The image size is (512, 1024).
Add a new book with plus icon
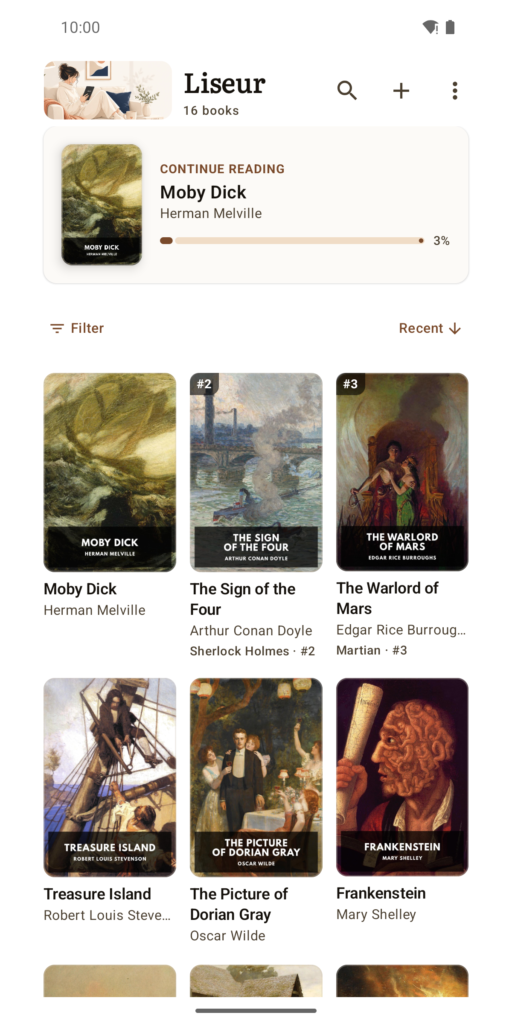pyautogui.click(x=401, y=91)
